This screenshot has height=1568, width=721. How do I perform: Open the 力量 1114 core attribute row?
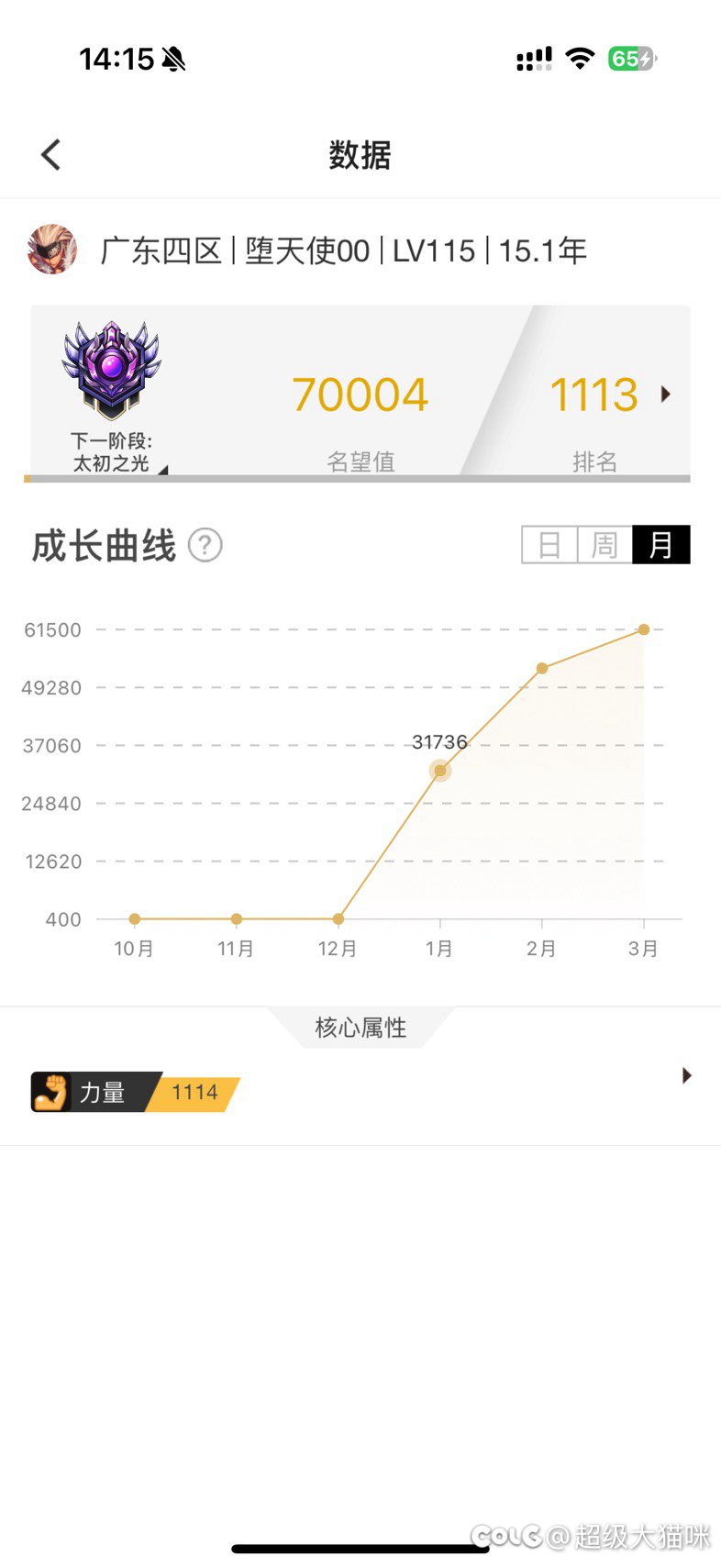click(360, 1092)
